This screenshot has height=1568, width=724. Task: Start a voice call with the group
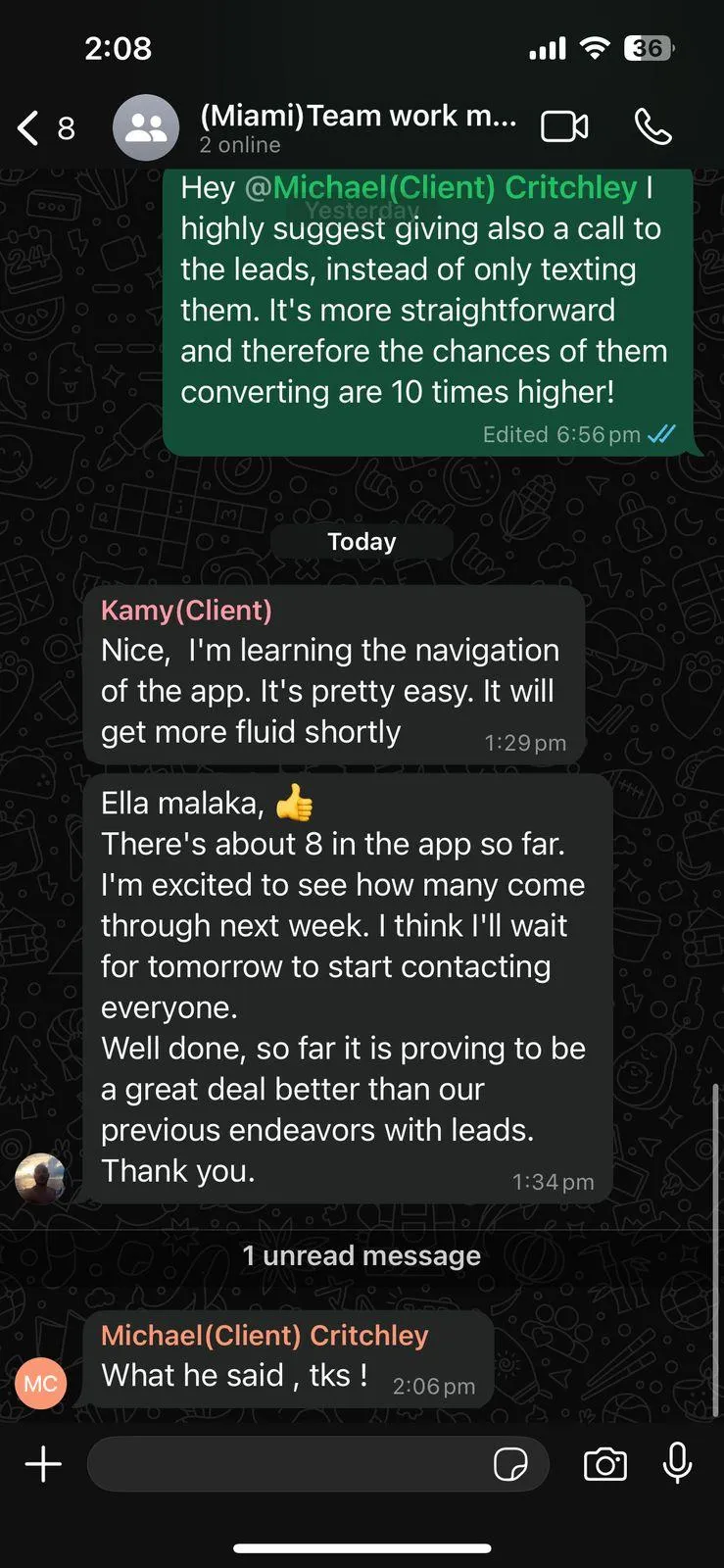click(653, 126)
